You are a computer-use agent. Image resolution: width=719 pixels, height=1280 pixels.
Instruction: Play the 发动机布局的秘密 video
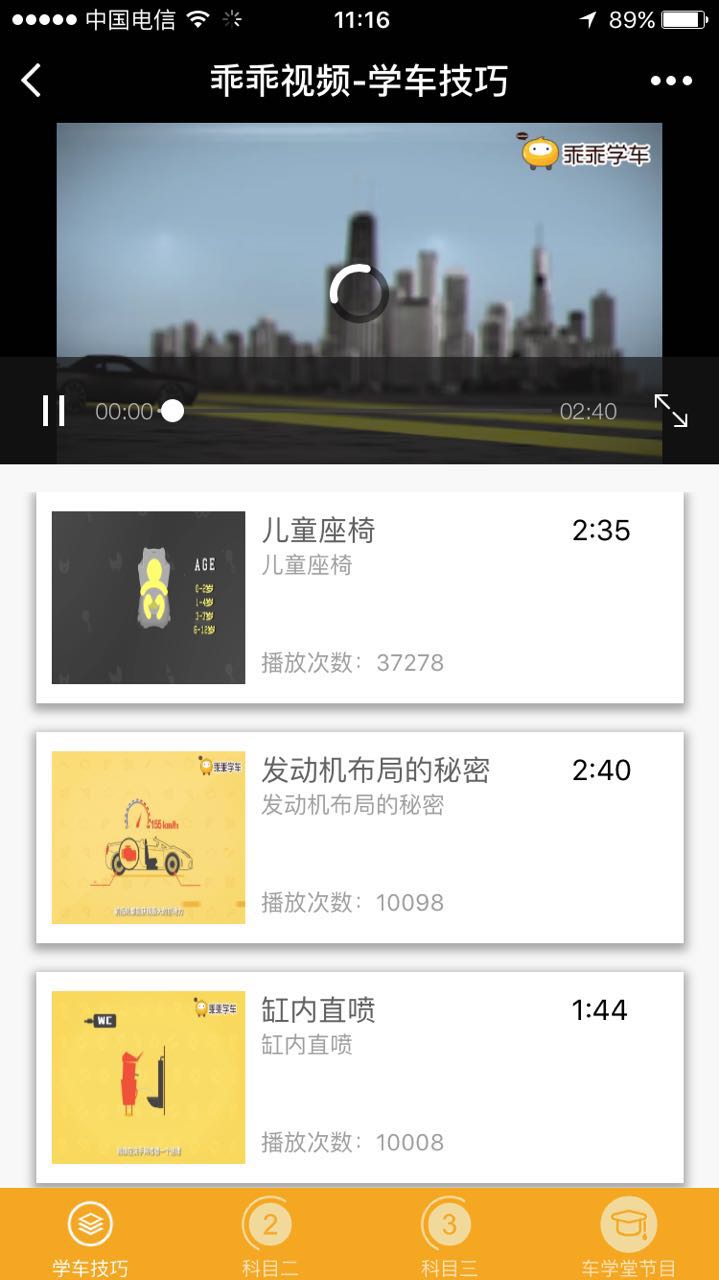[x=359, y=837]
